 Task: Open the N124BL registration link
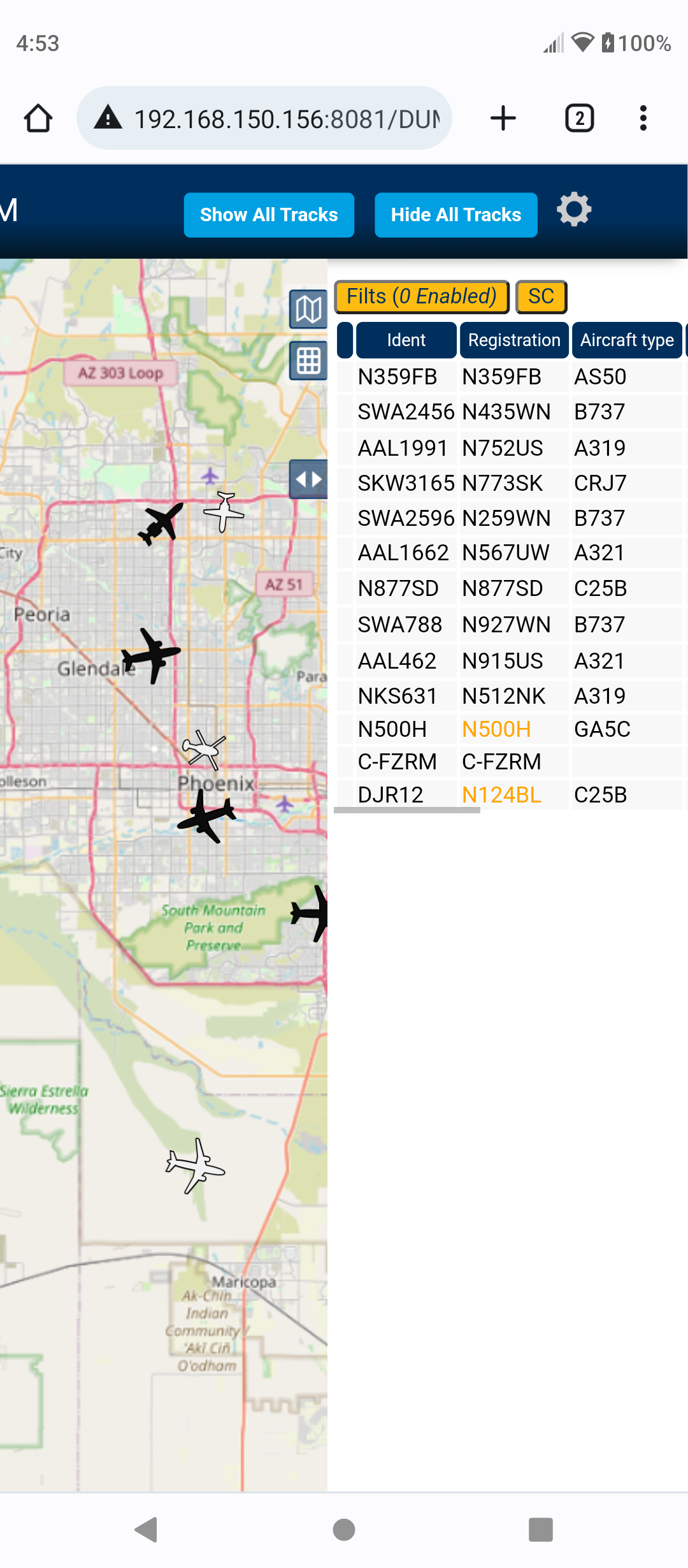click(501, 795)
